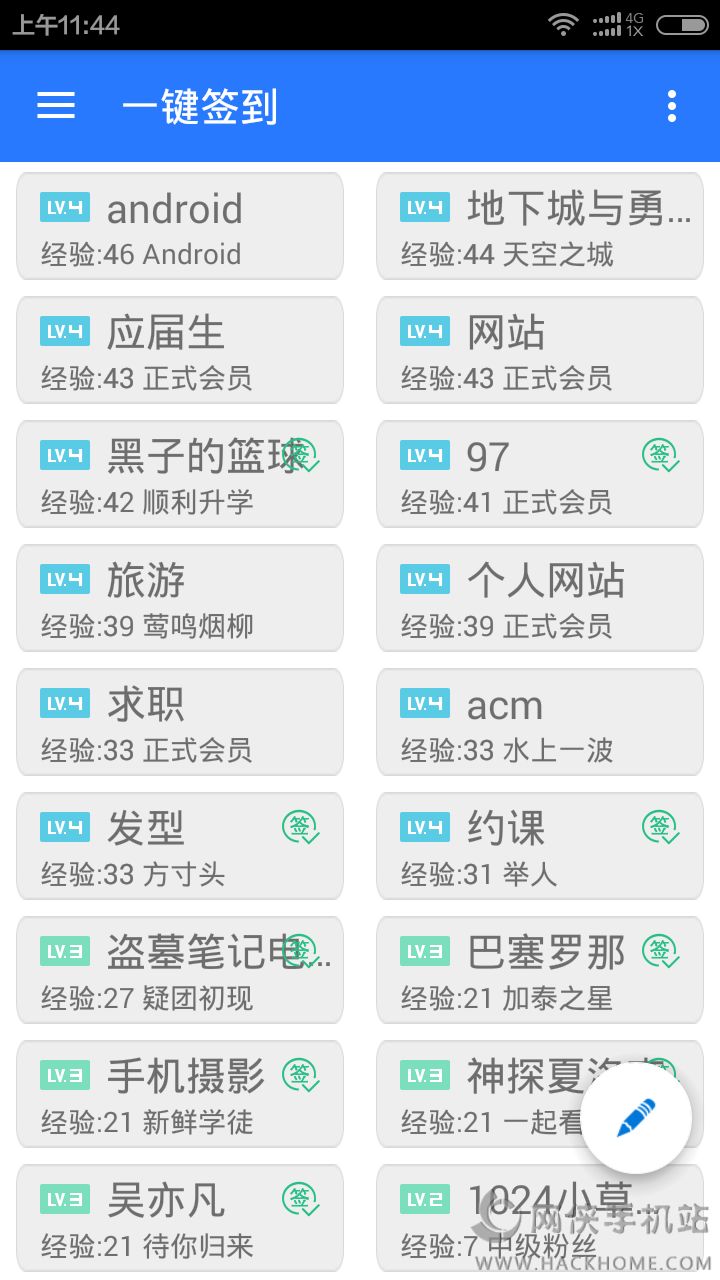Open the 发型 card
Image resolution: width=720 pixels, height=1280 pixels.
click(x=180, y=846)
